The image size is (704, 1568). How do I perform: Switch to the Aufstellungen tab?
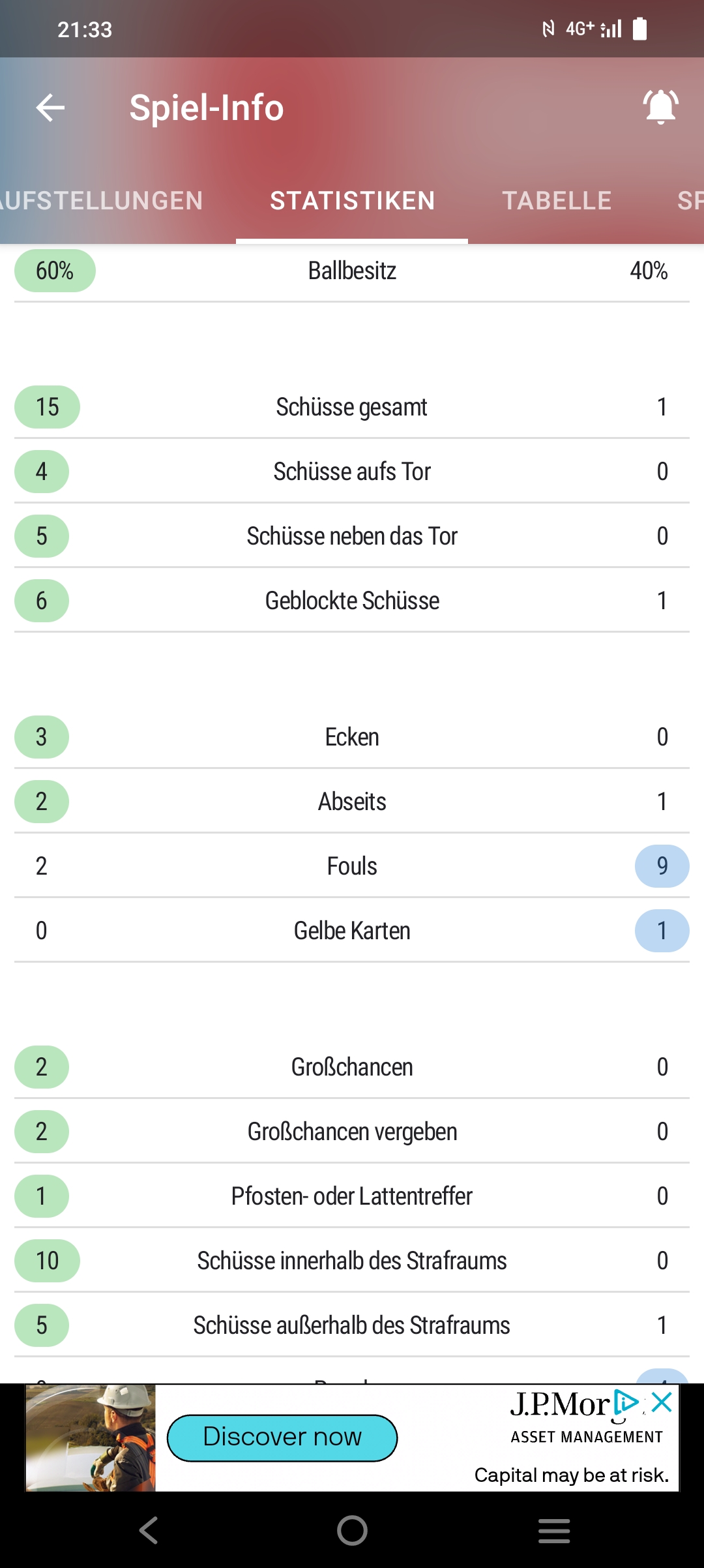[101, 201]
